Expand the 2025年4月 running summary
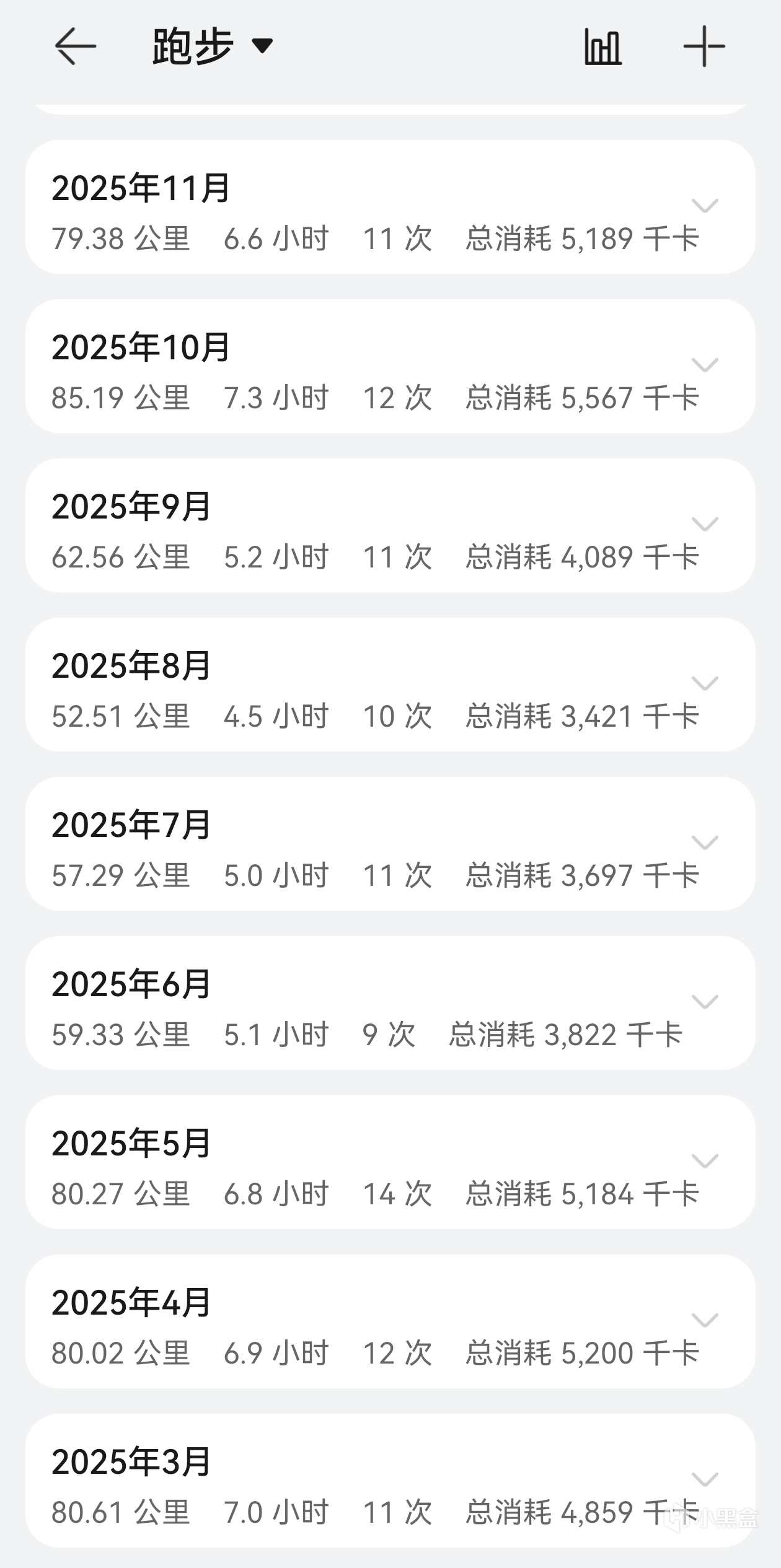Screen dimensions: 781x1568 point(704,1320)
